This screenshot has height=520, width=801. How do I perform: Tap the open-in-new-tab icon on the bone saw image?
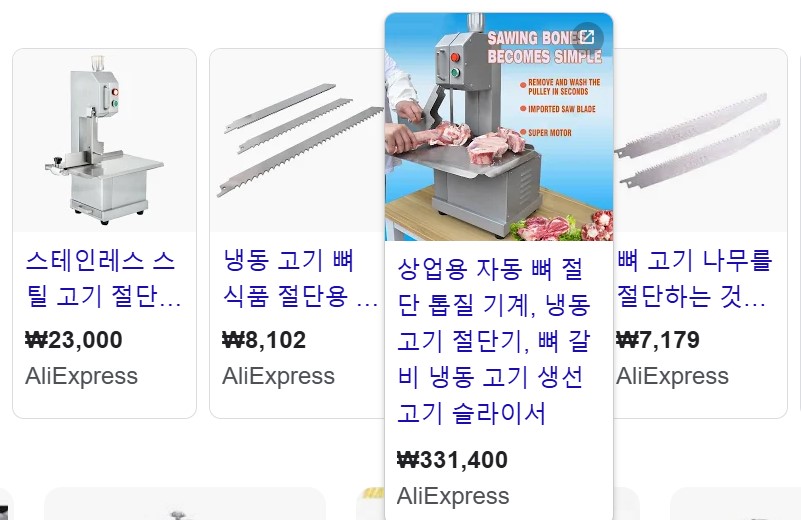[588, 37]
